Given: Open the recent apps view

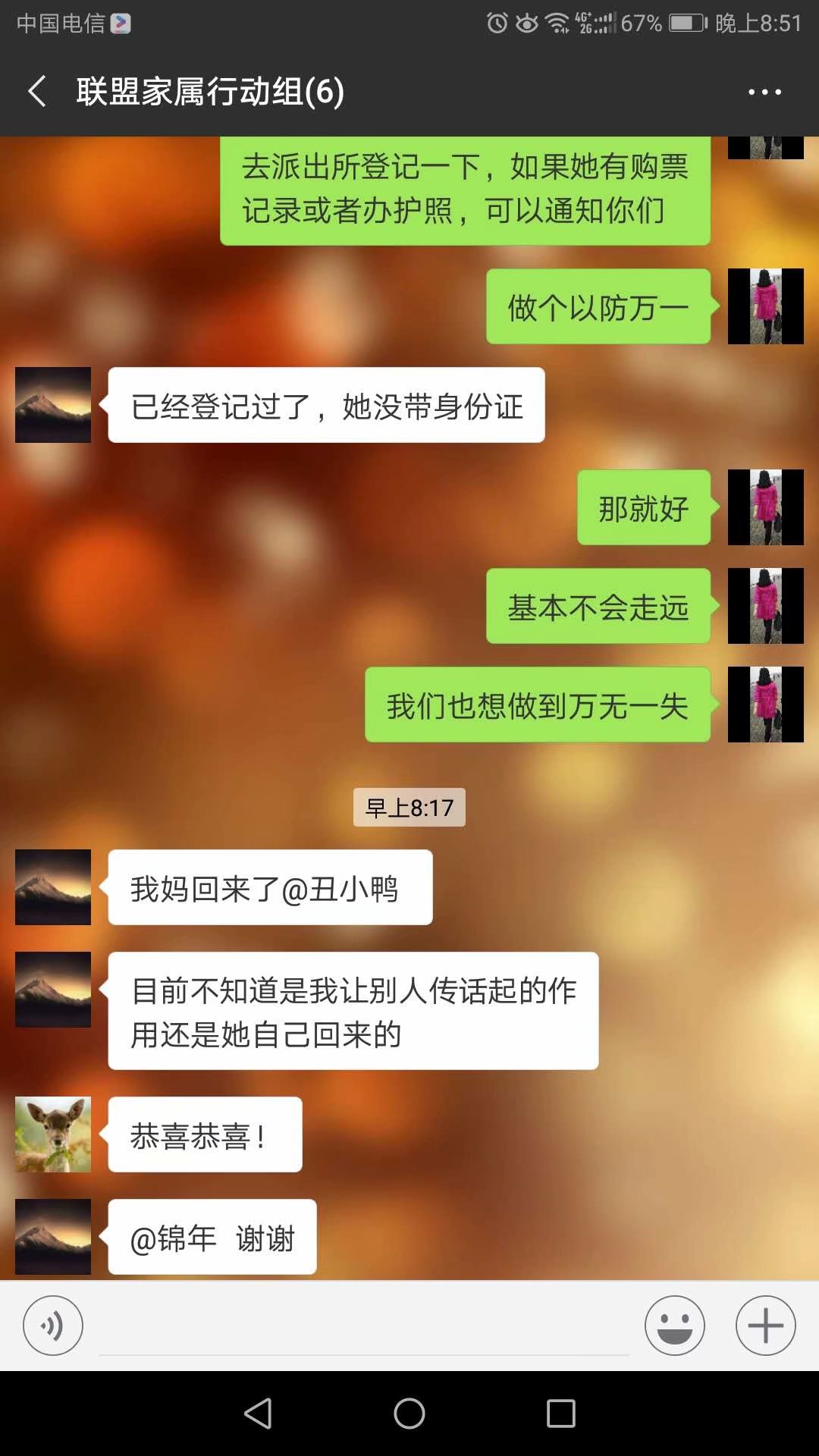Looking at the screenshot, I should (561, 1414).
